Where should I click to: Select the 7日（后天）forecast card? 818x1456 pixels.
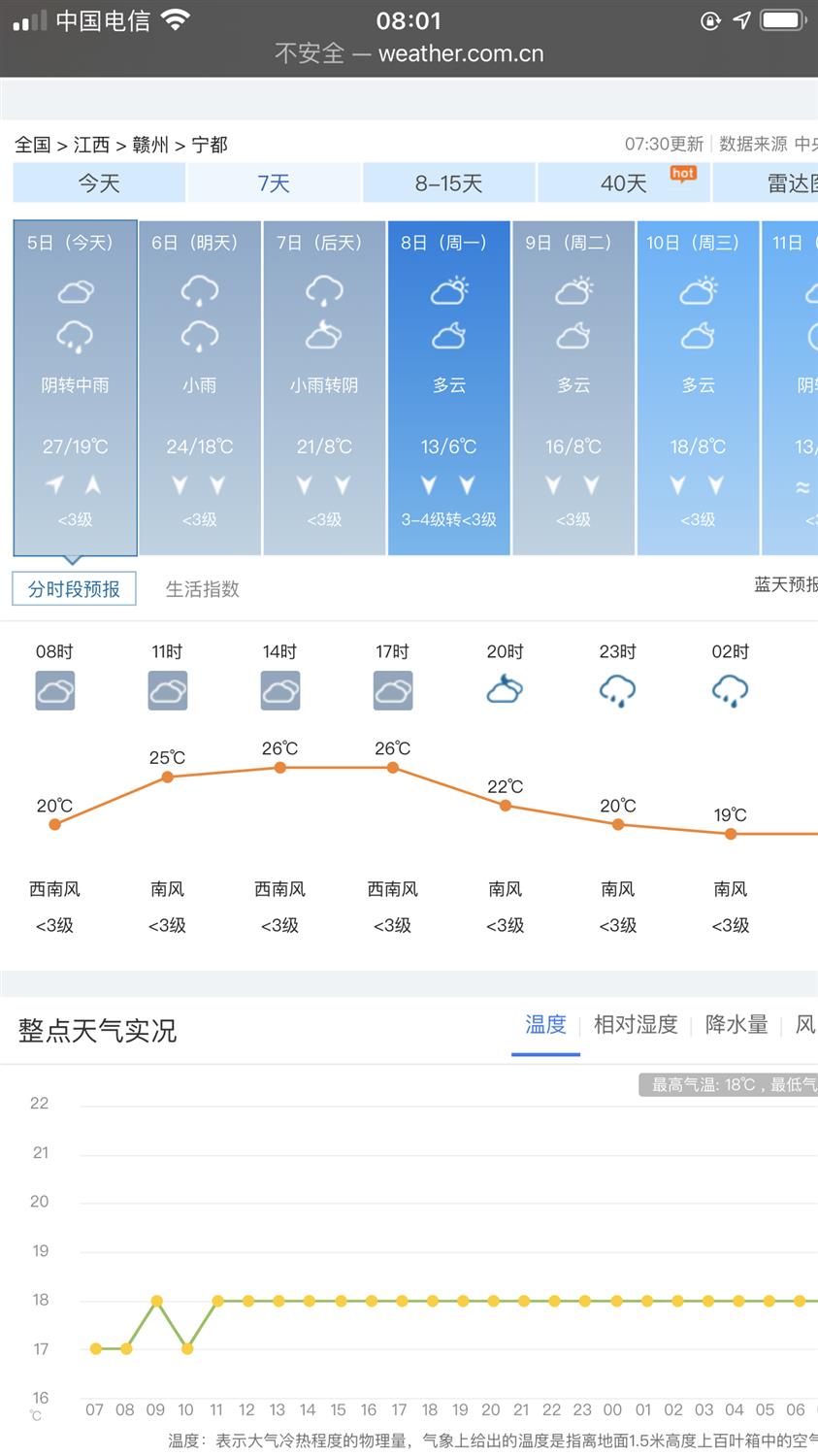tap(324, 388)
